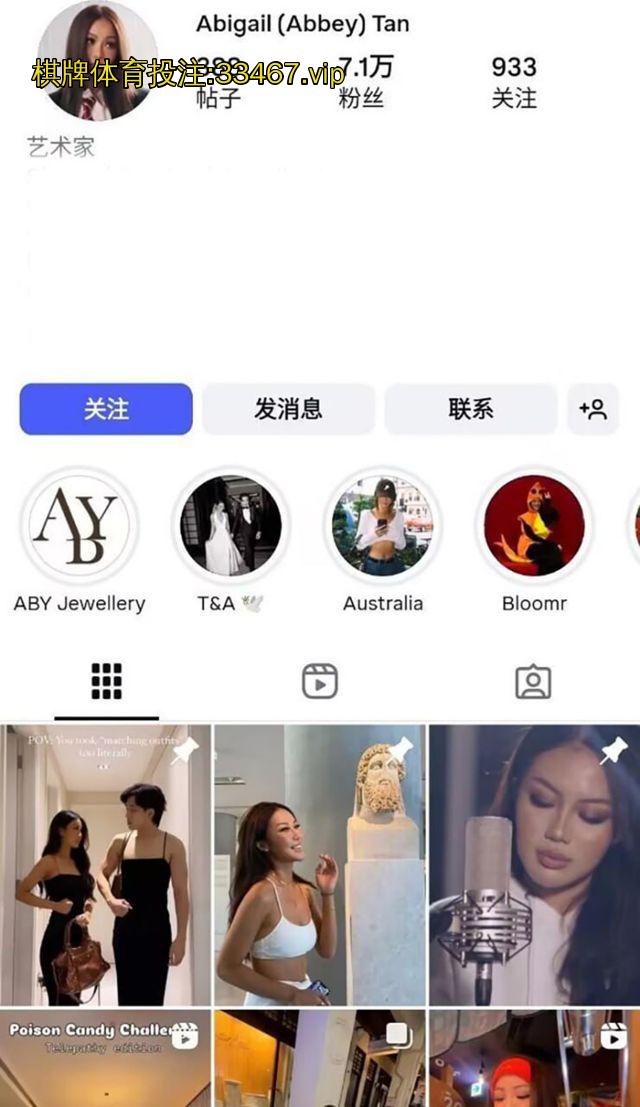Open the pinned post with the statue bust
Screen dimensions: 640x1107
[x=320, y=865]
